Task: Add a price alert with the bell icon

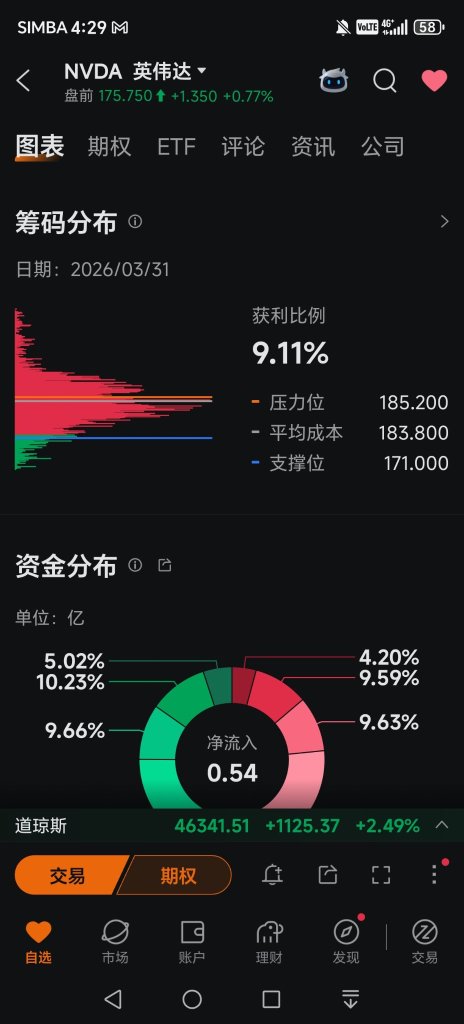Action: [272, 875]
